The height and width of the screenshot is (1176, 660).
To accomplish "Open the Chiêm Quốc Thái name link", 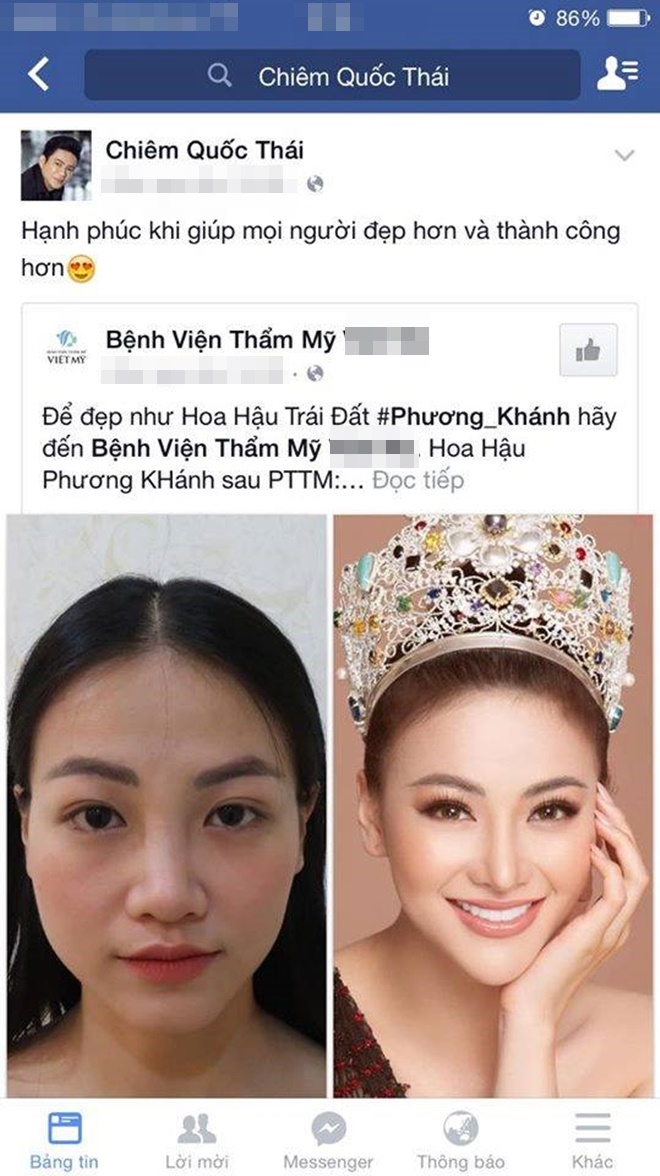I will point(204,150).
